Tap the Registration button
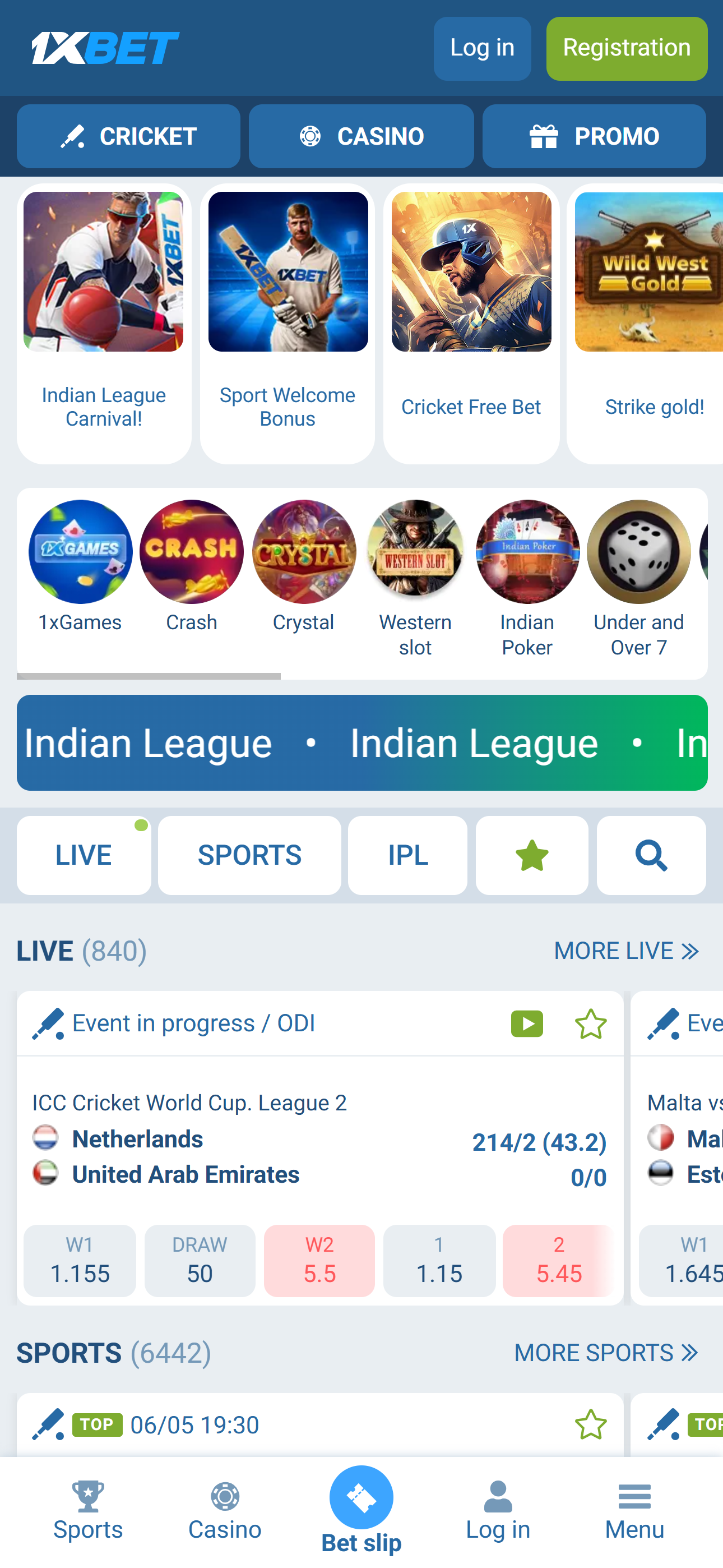 pyautogui.click(x=626, y=48)
